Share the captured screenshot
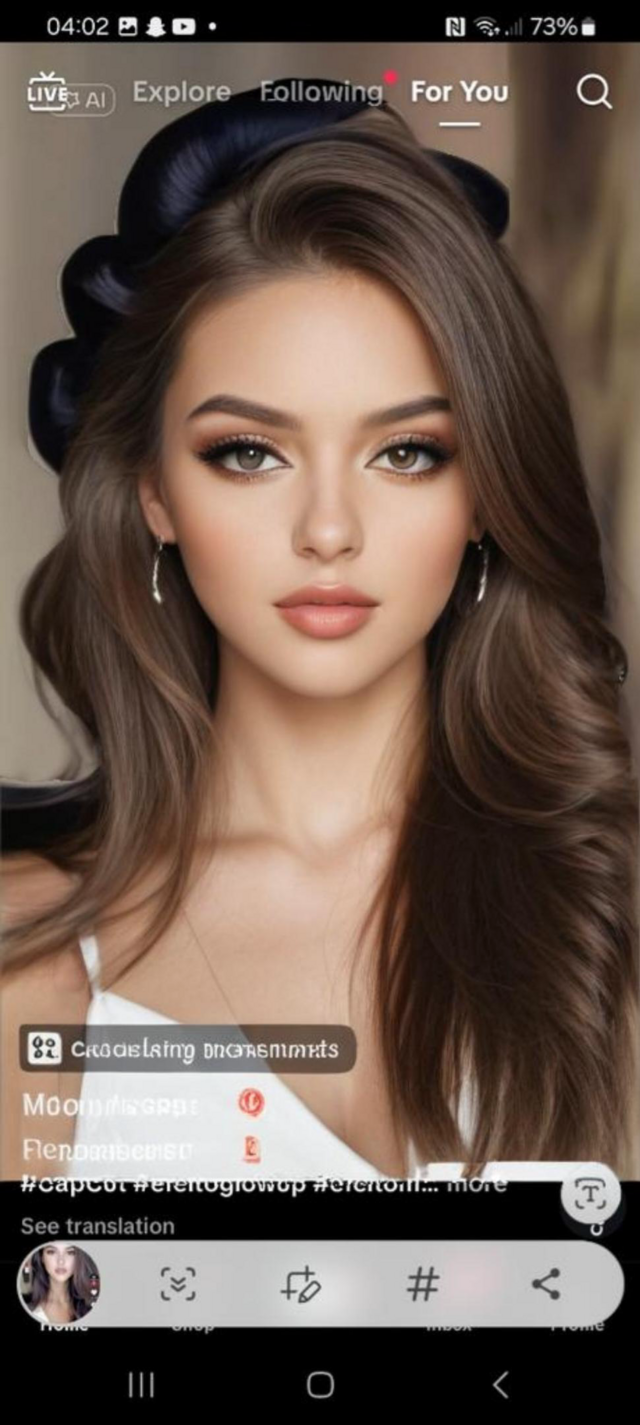 click(x=545, y=1284)
